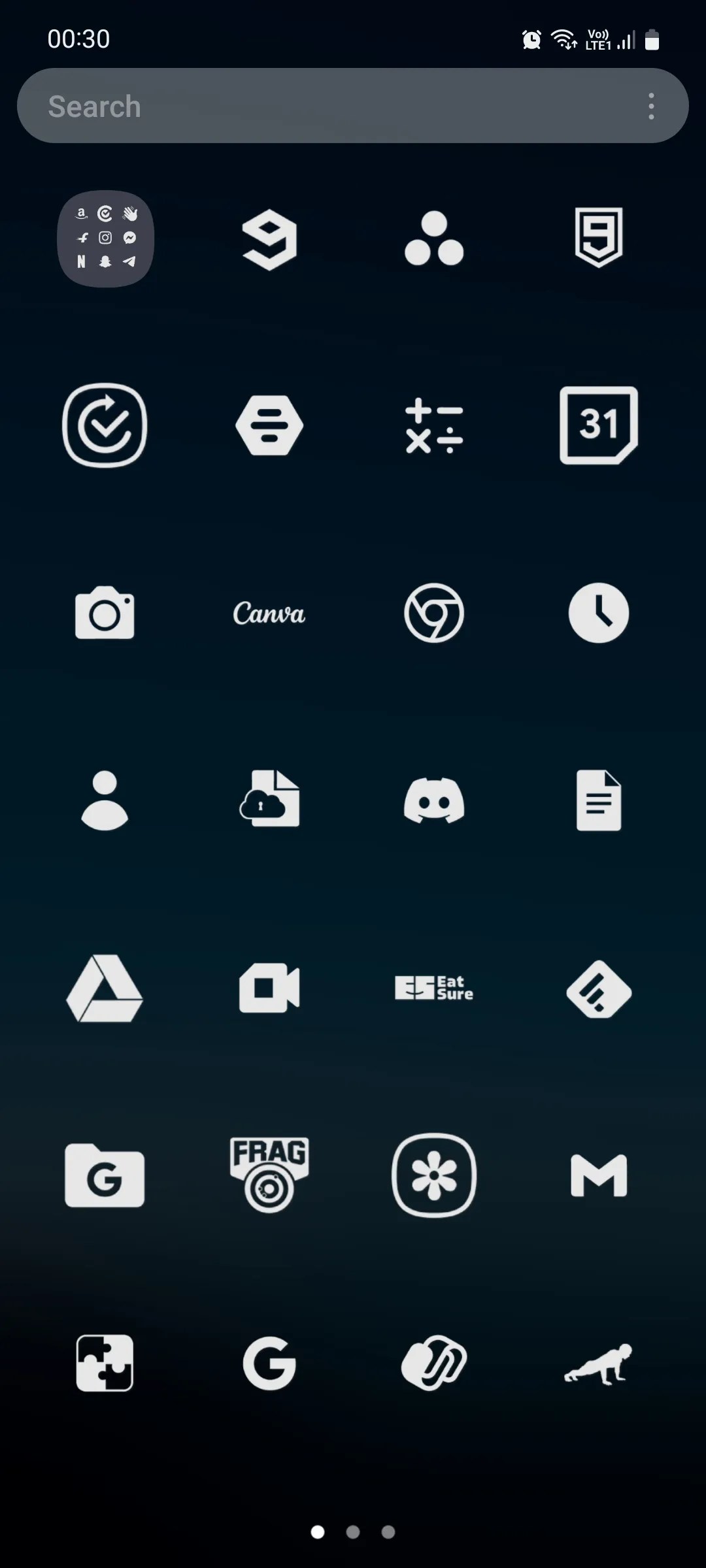Open the EatSure food app
Image resolution: width=706 pixels, height=1568 pixels.
[434, 988]
